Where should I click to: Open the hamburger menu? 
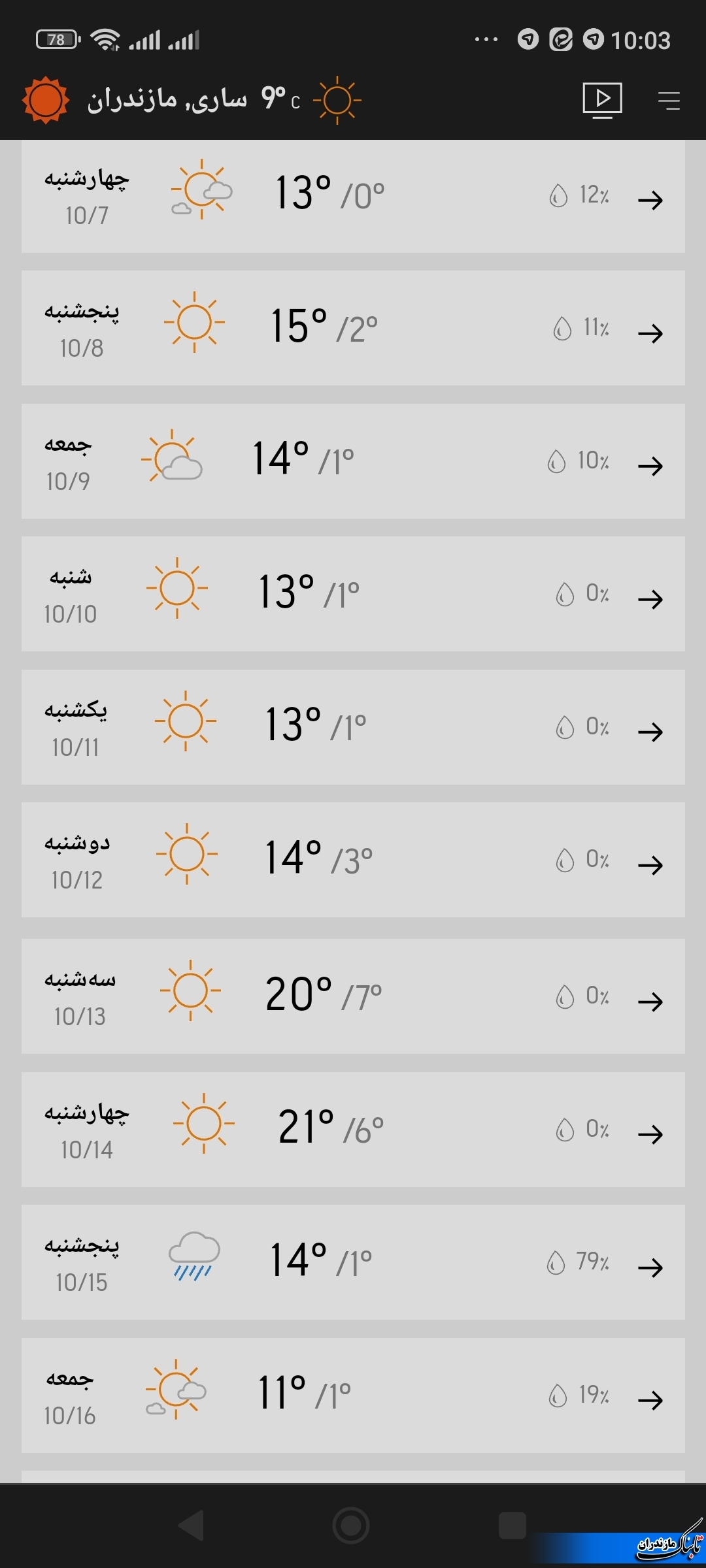point(669,101)
